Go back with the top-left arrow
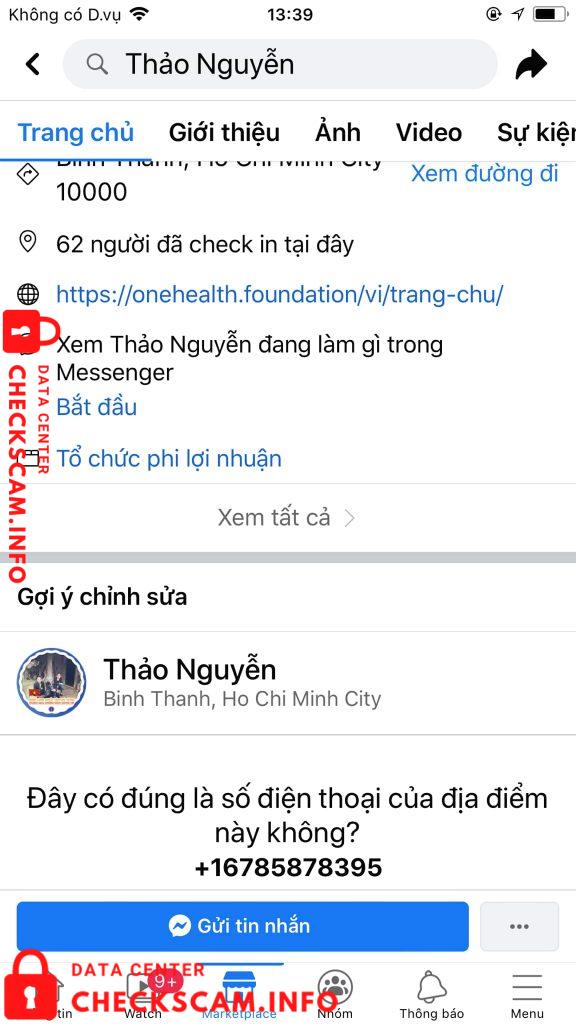 pos(33,64)
